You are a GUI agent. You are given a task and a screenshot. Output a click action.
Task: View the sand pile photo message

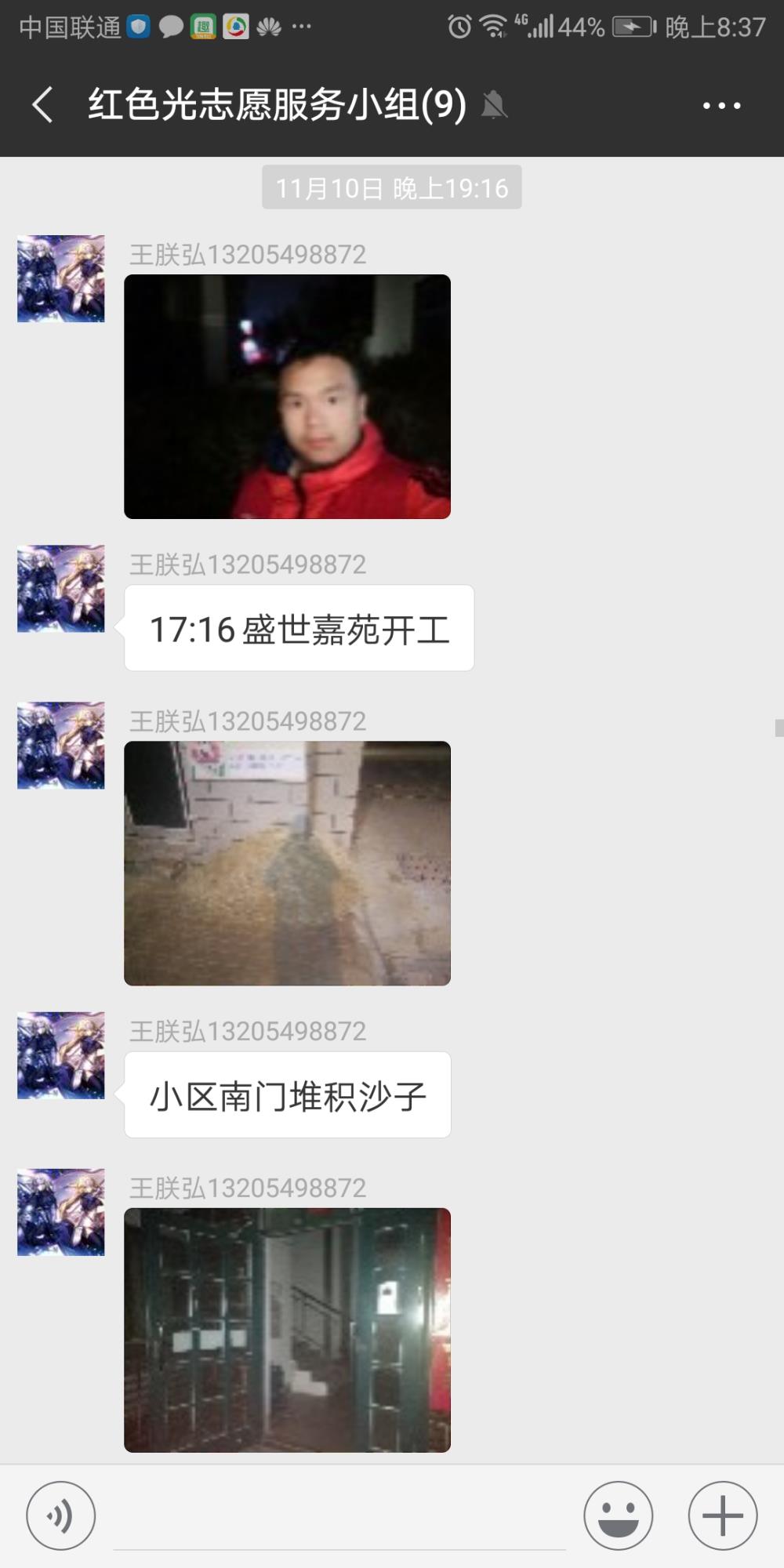287,863
